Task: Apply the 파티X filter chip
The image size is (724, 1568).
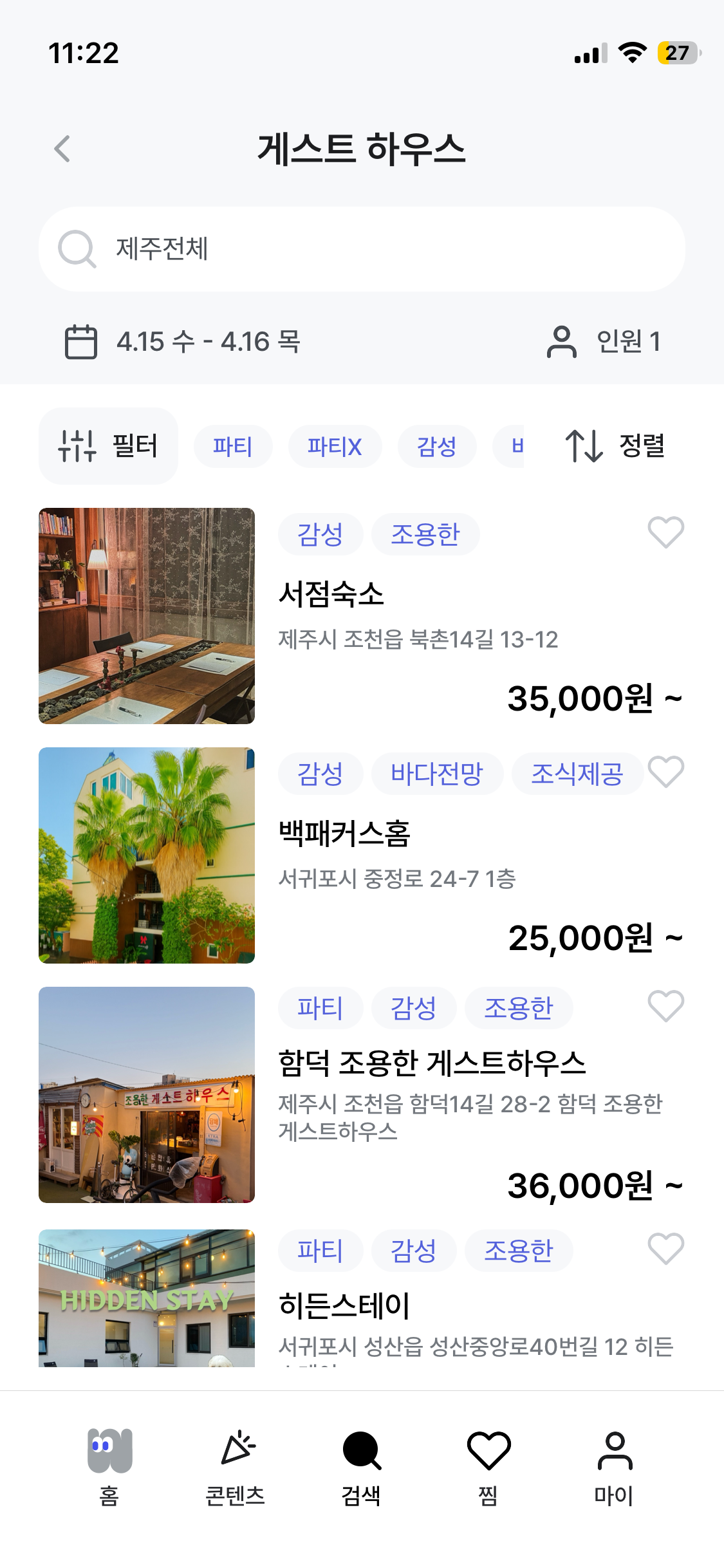Action: point(335,445)
